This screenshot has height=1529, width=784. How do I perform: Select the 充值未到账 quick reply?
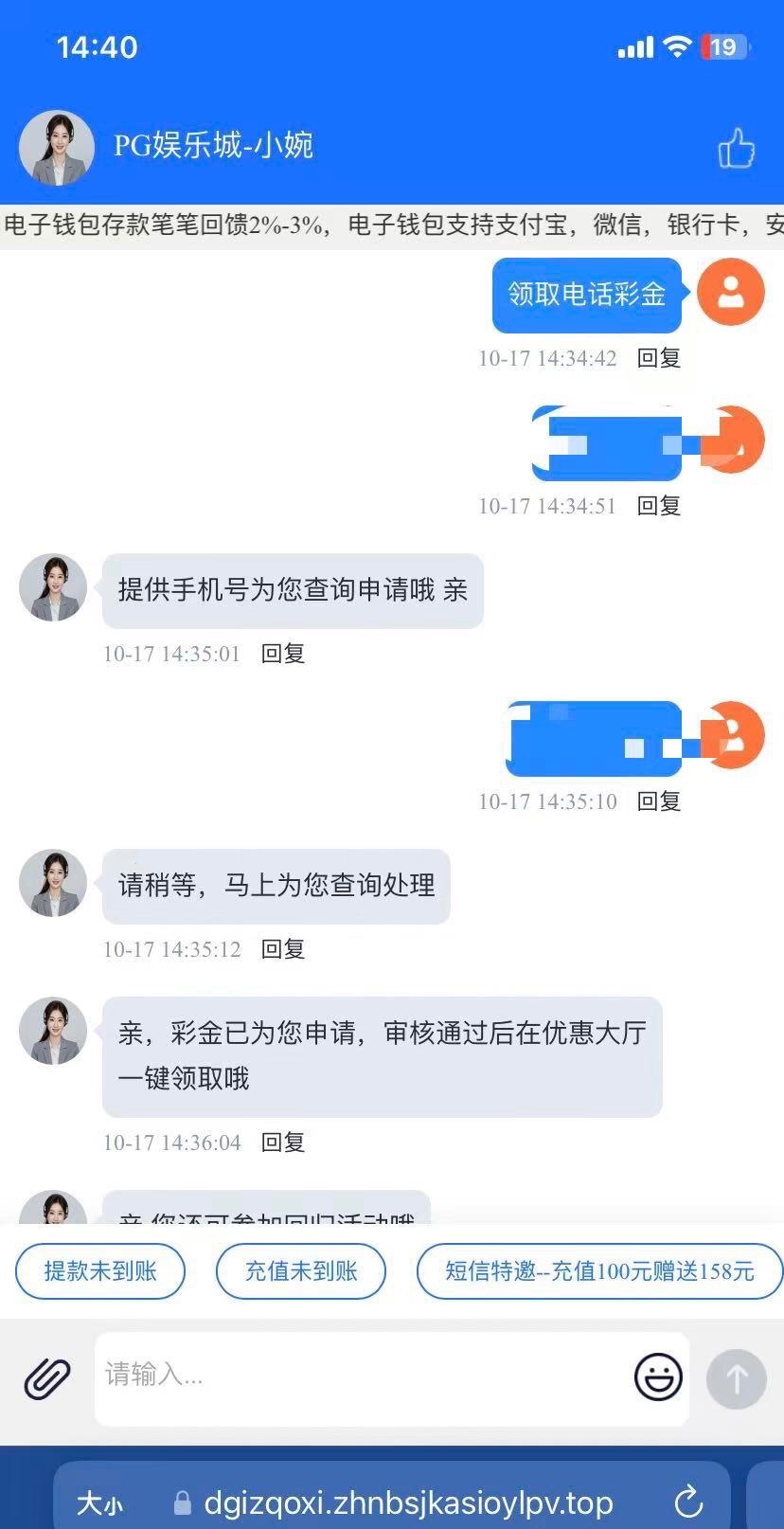pyautogui.click(x=301, y=1271)
